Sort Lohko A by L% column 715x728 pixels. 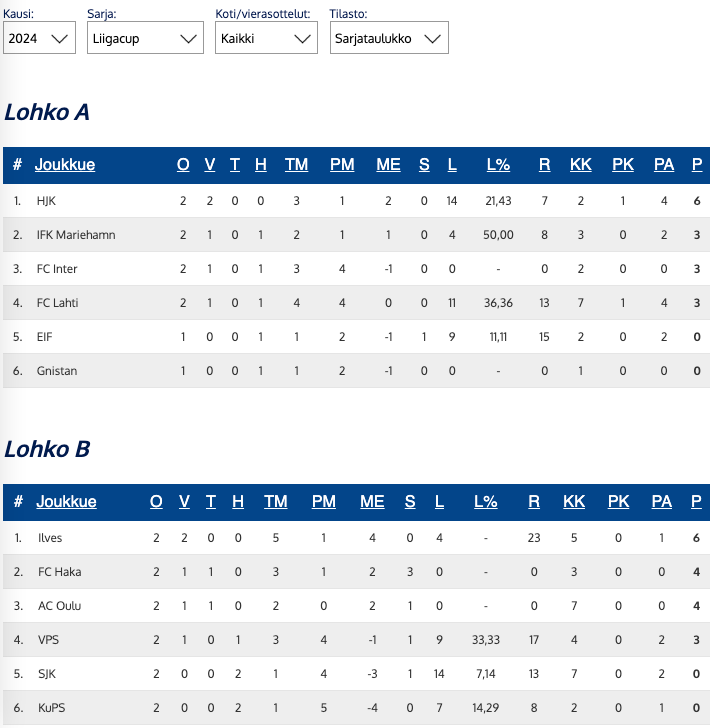tap(498, 165)
